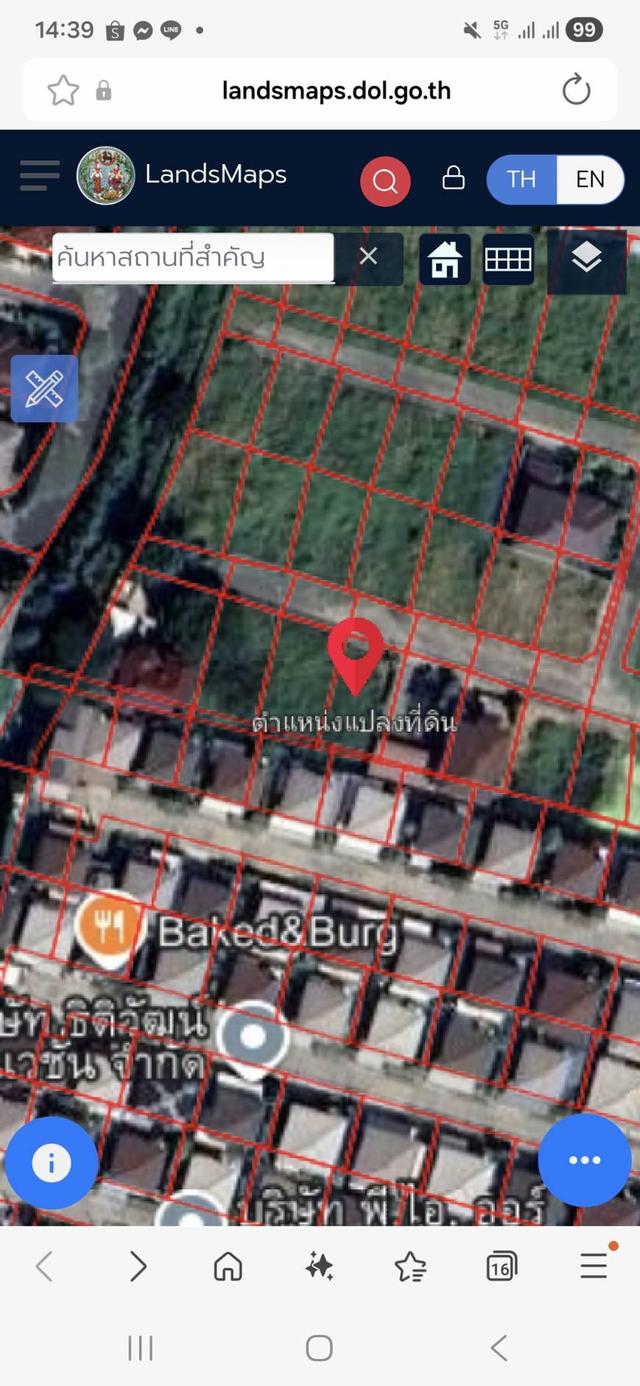Tap the house icon on the map toolbar
640x1386 pixels.
click(444, 260)
